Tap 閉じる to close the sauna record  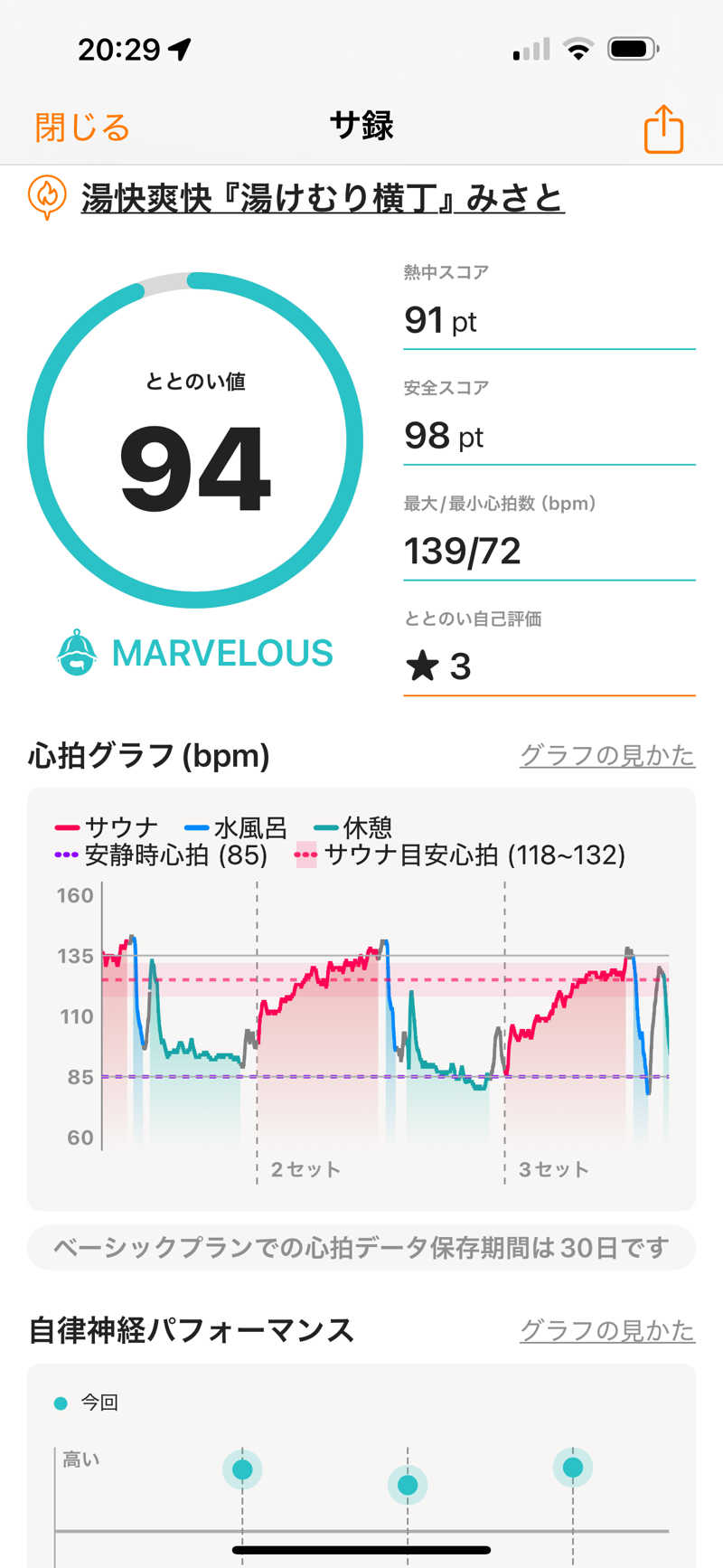pos(82,128)
